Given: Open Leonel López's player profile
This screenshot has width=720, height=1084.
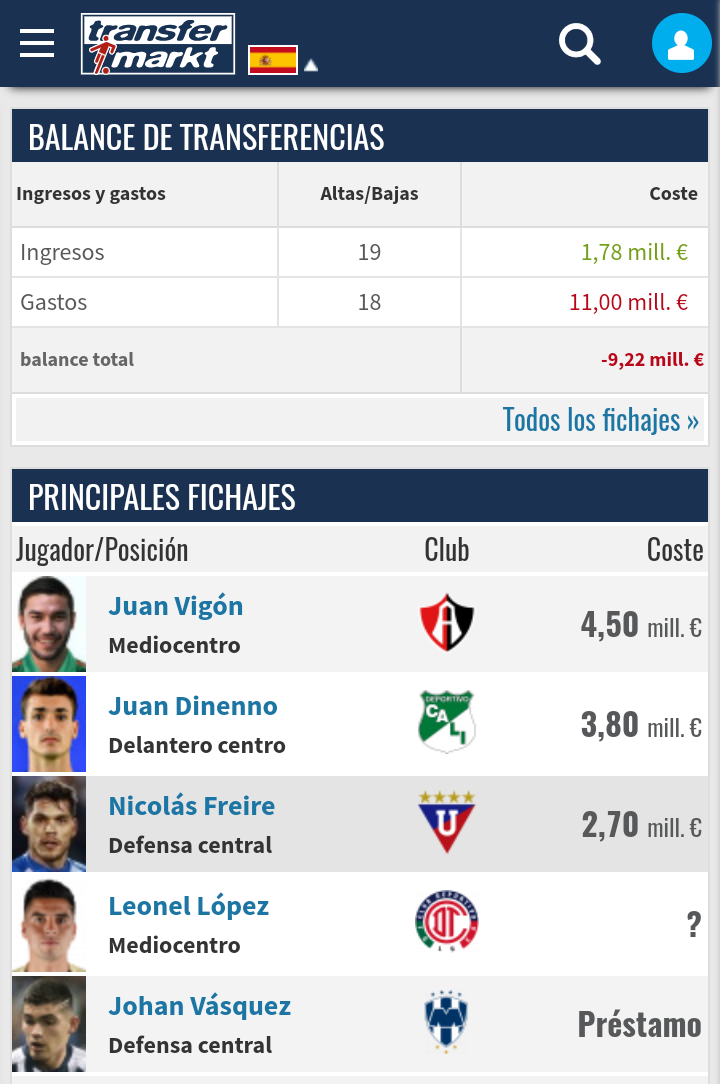Looking at the screenshot, I should pyautogui.click(x=189, y=906).
